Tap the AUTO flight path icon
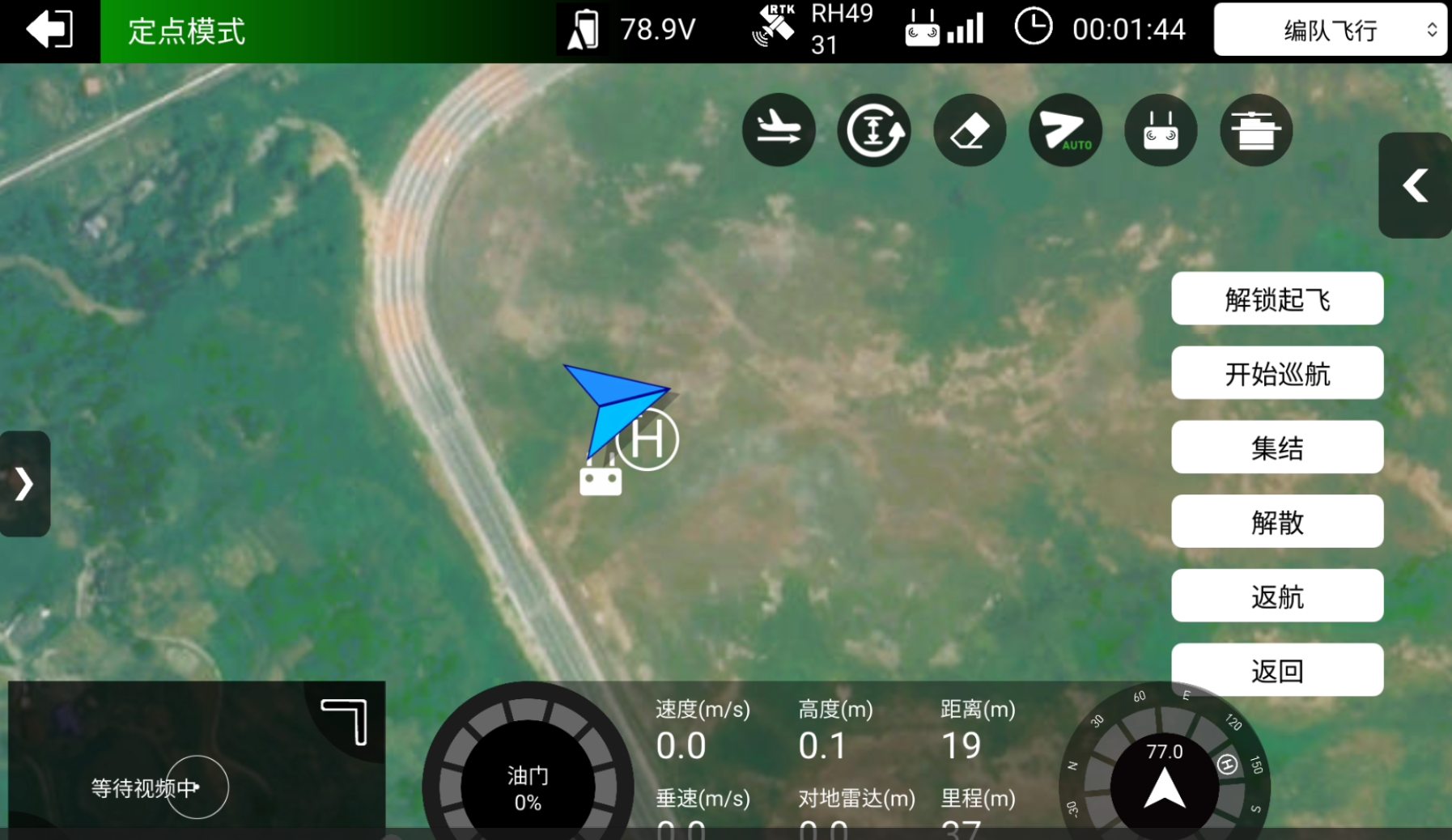Viewport: 1452px width, 840px height. coord(1064,130)
